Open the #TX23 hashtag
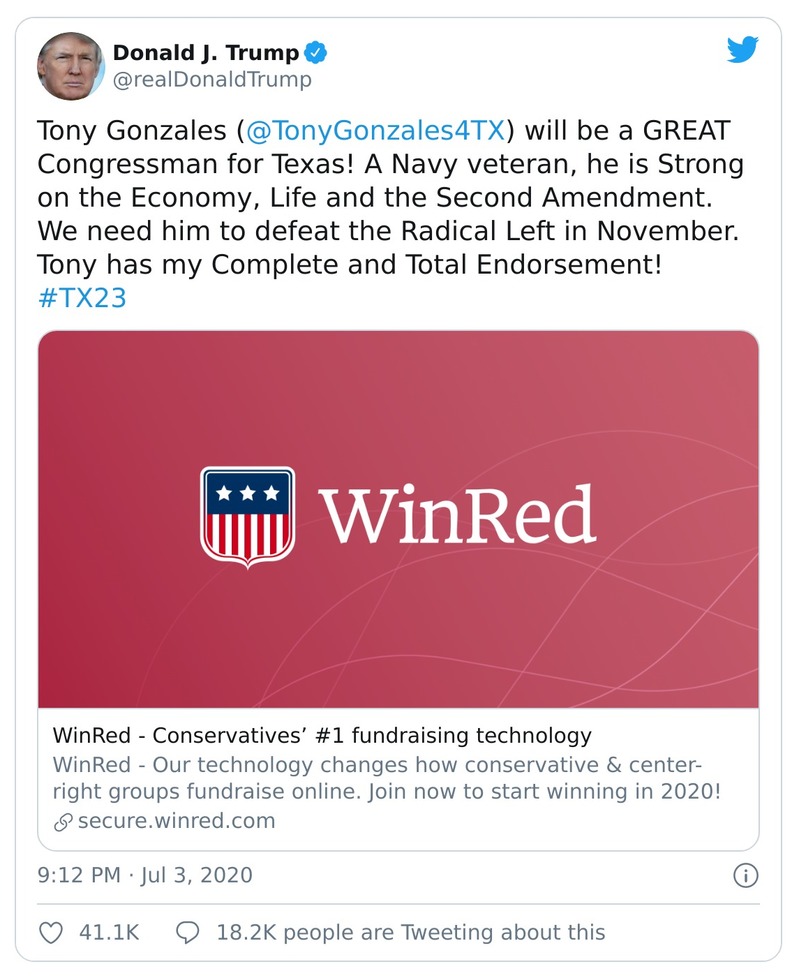Viewport: 799px width, 978px height. [x=82, y=299]
